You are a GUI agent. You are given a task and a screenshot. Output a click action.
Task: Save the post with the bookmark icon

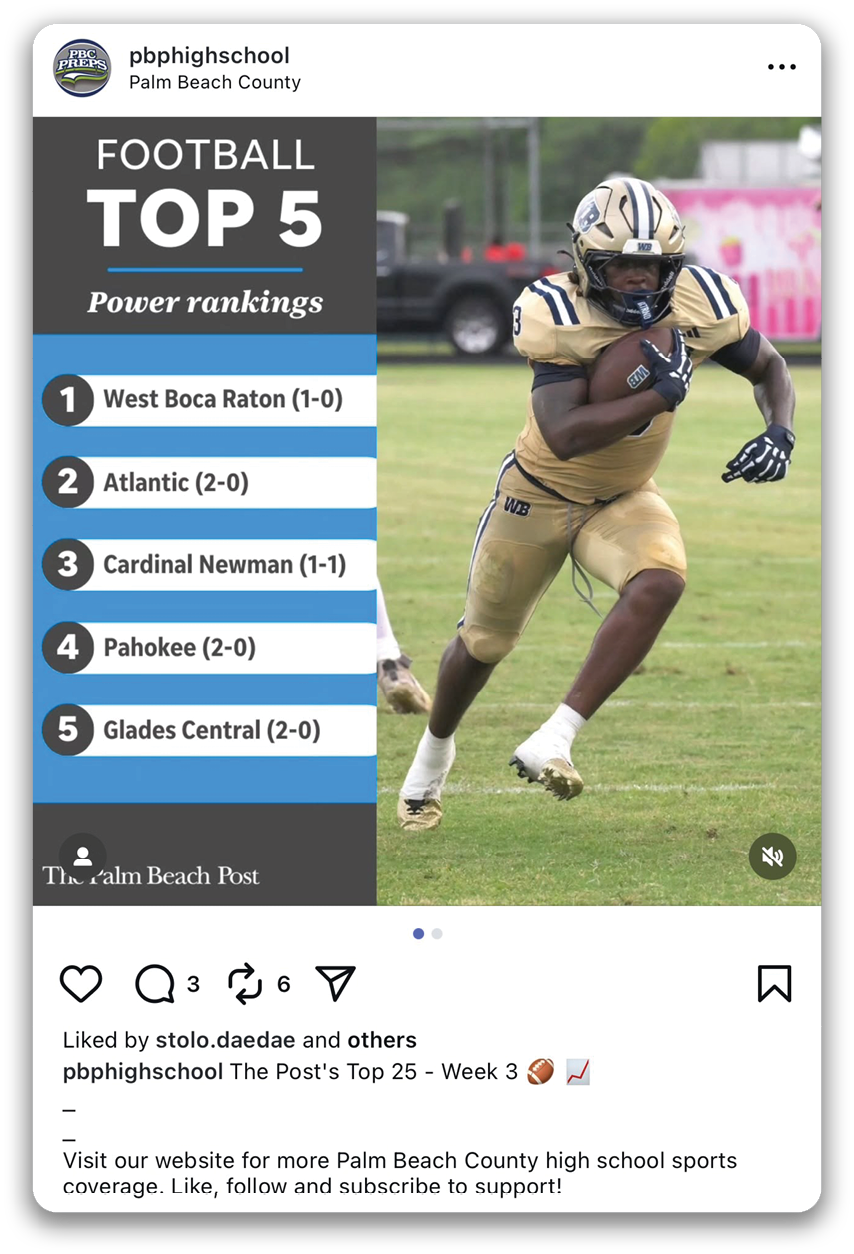tap(774, 984)
